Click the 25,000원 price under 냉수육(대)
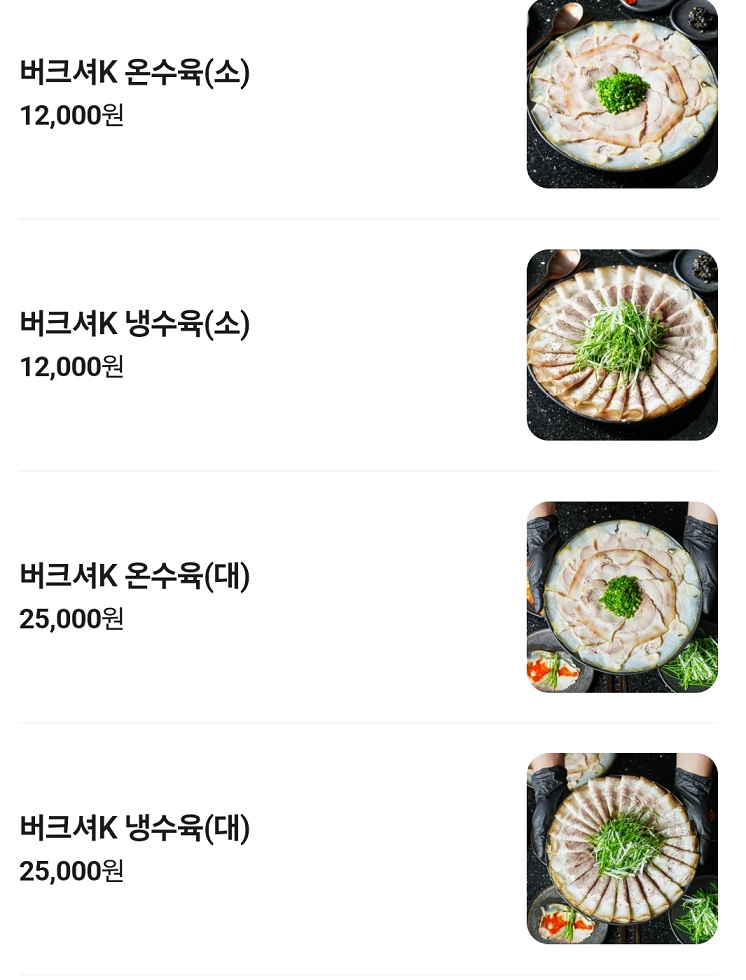This screenshot has height=980, width=746. [71, 871]
